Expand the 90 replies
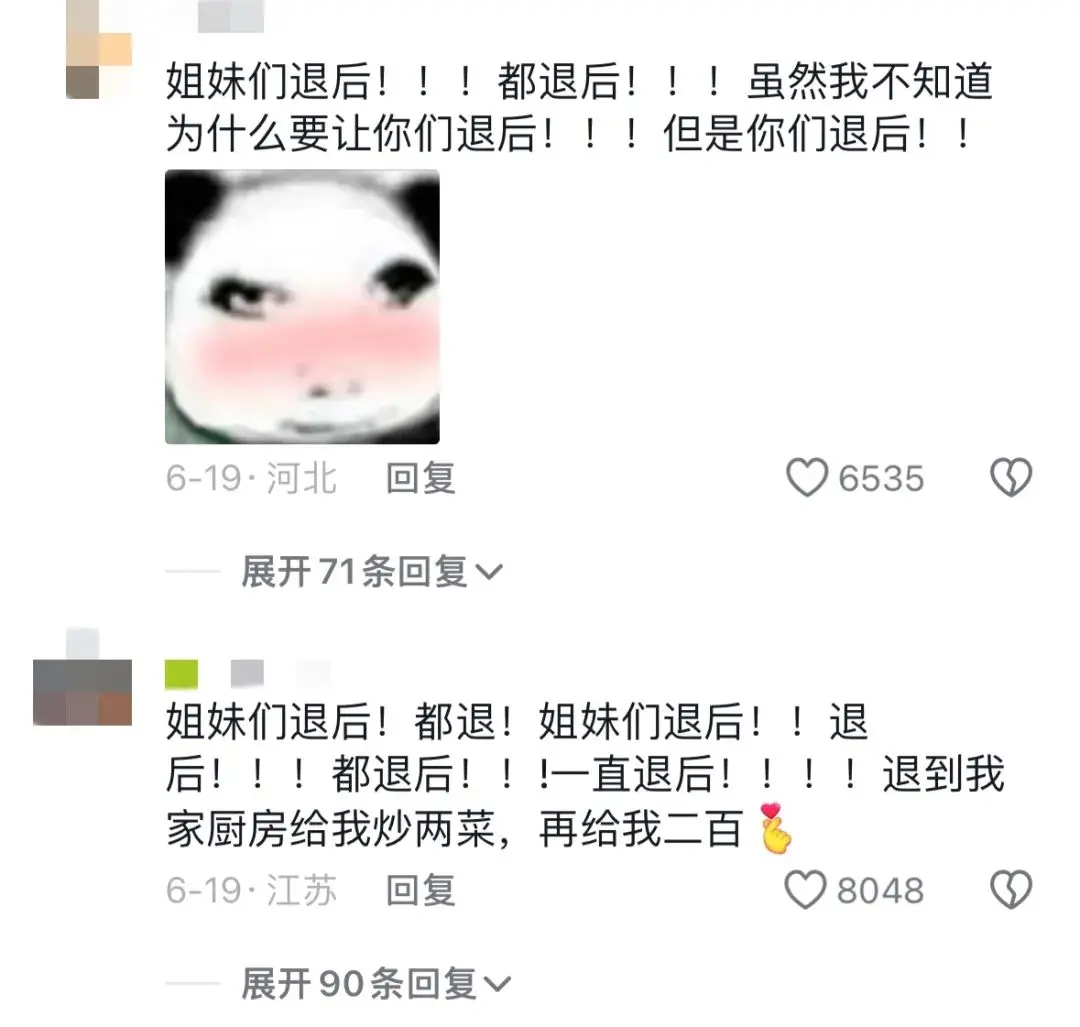1080x1027 pixels. pos(375,984)
